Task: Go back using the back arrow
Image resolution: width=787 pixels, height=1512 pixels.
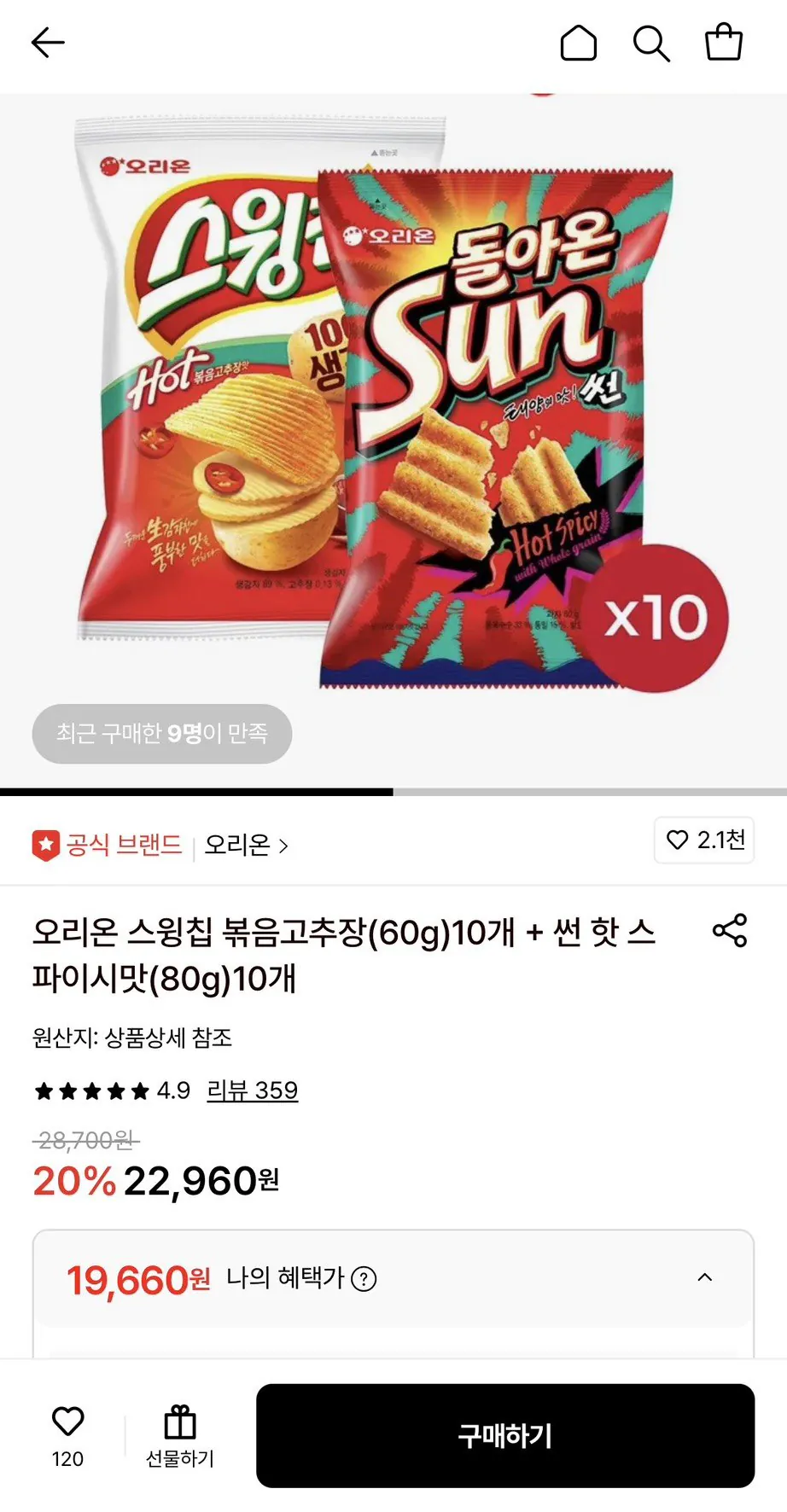Action: [47, 41]
